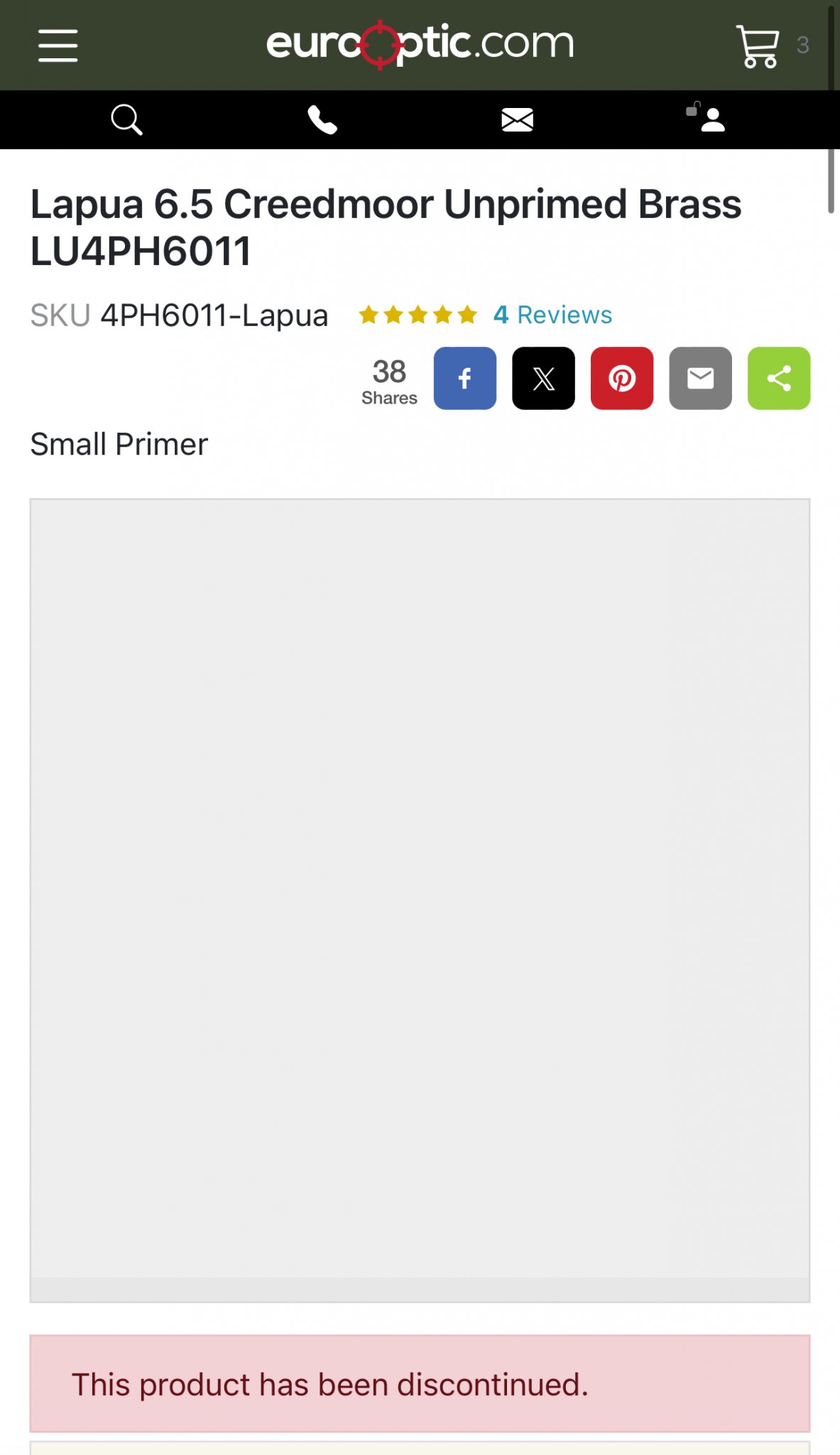Open the email contact icon
This screenshot has height=1455, width=840.
tap(517, 119)
